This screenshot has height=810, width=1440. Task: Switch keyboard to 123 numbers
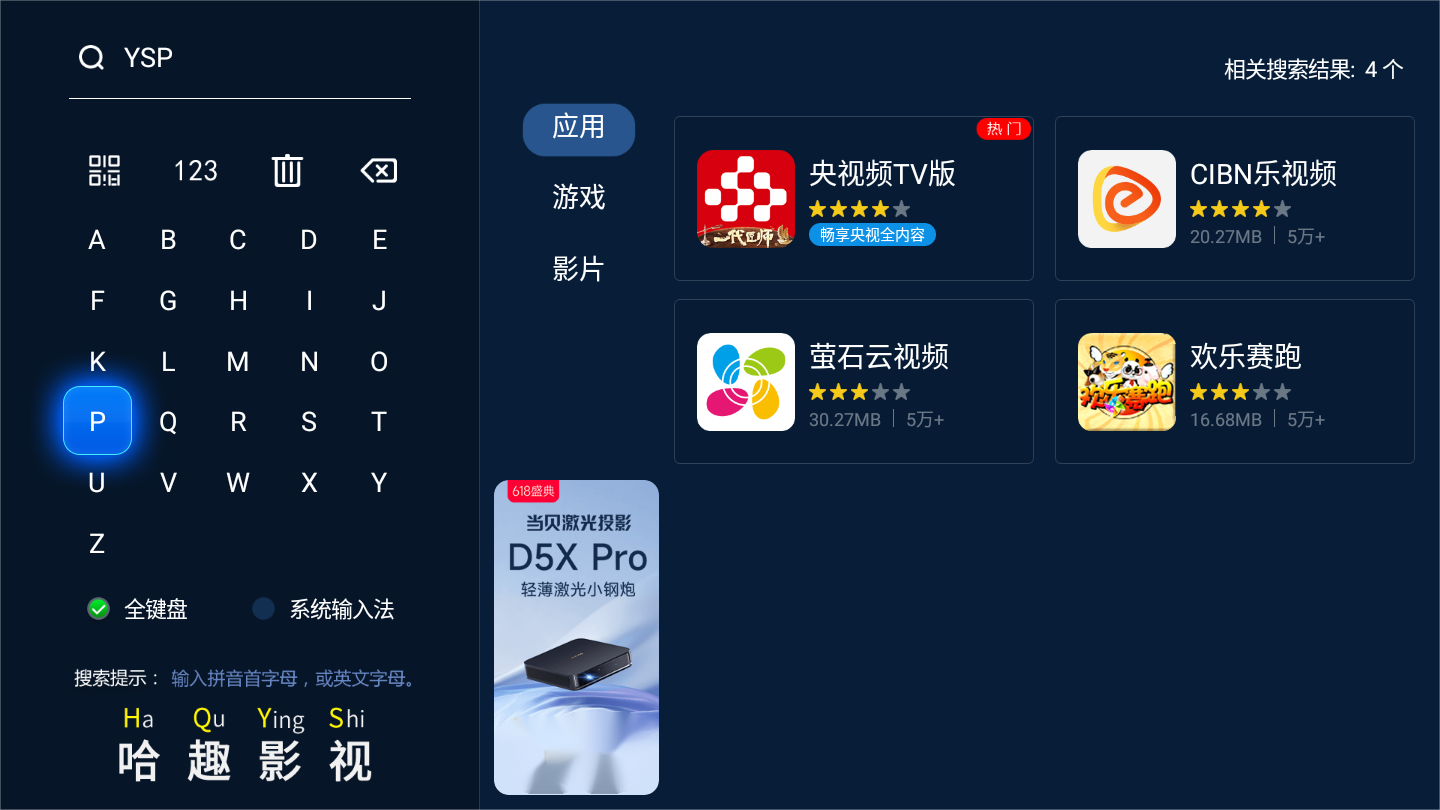[x=195, y=171]
